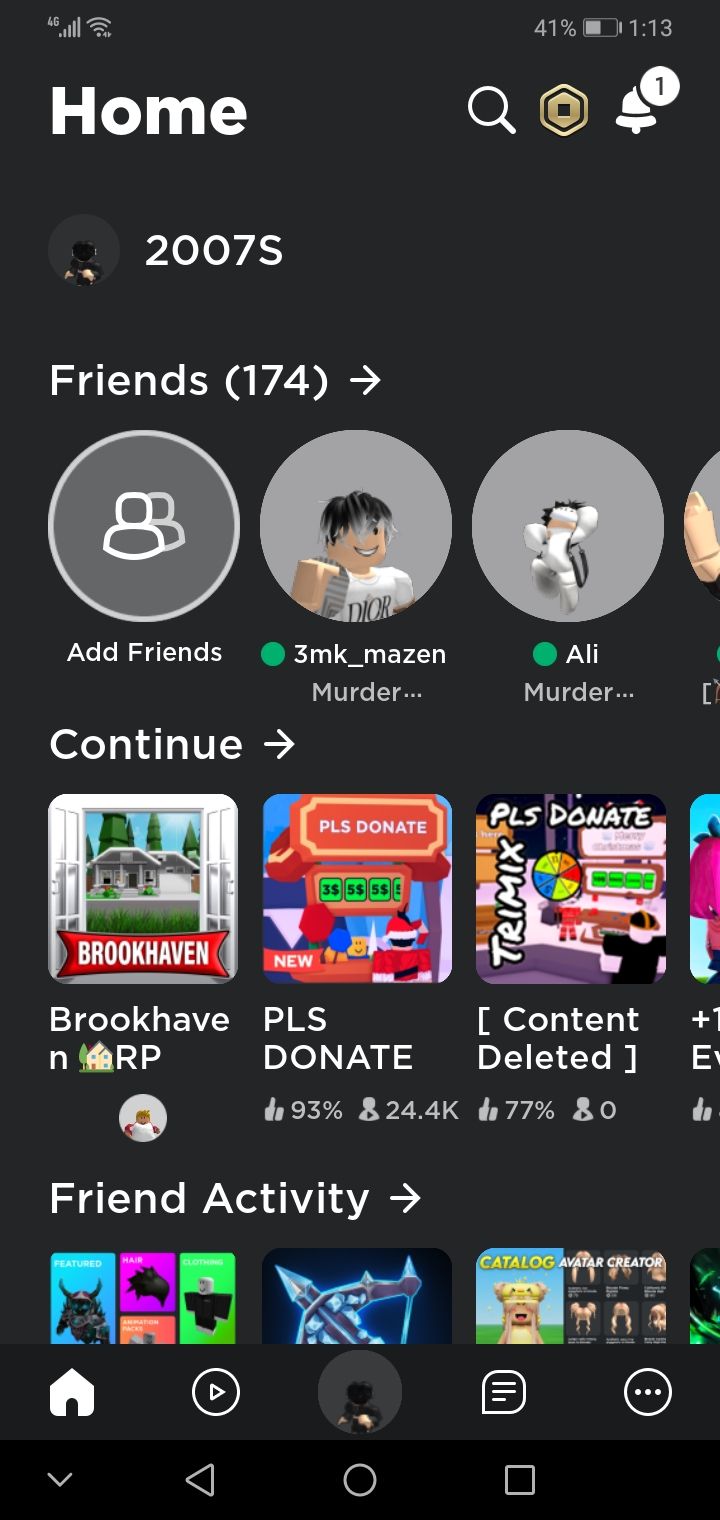Open friend 3mk_mazen's avatar
This screenshot has width=720, height=1520.
tap(356, 526)
